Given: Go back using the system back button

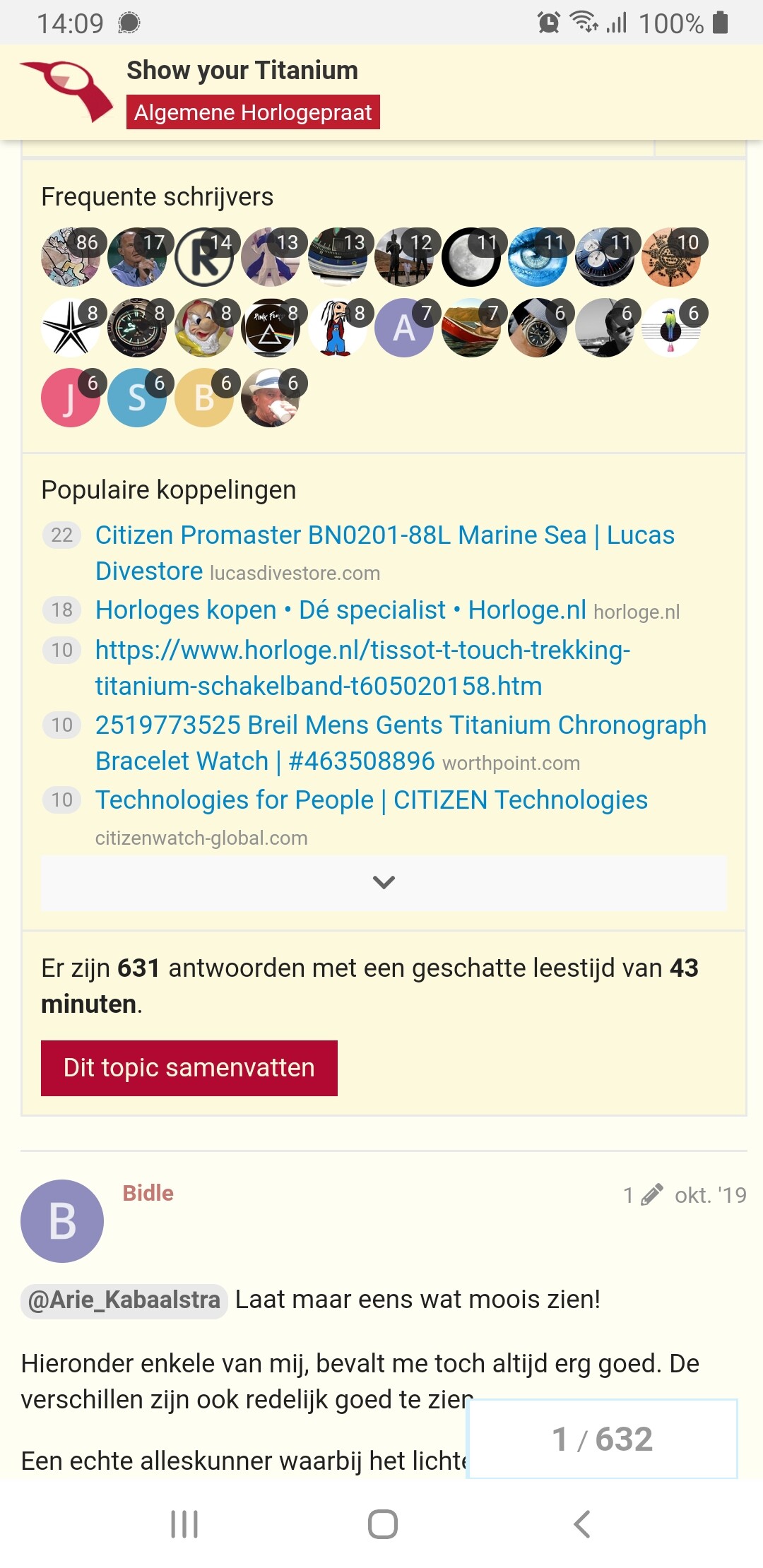Looking at the screenshot, I should tap(581, 1524).
